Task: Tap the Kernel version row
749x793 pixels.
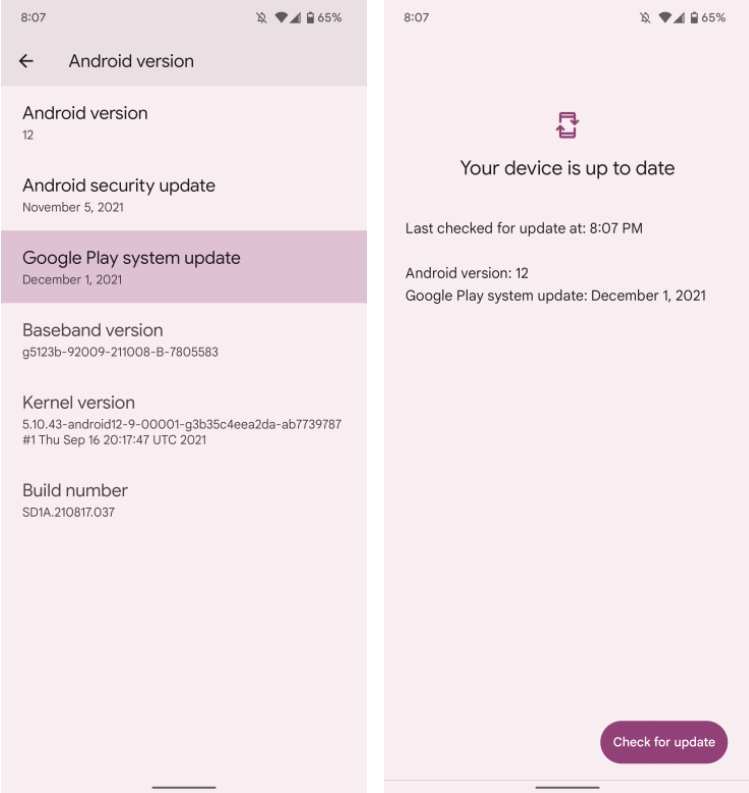Action: pos(183,419)
